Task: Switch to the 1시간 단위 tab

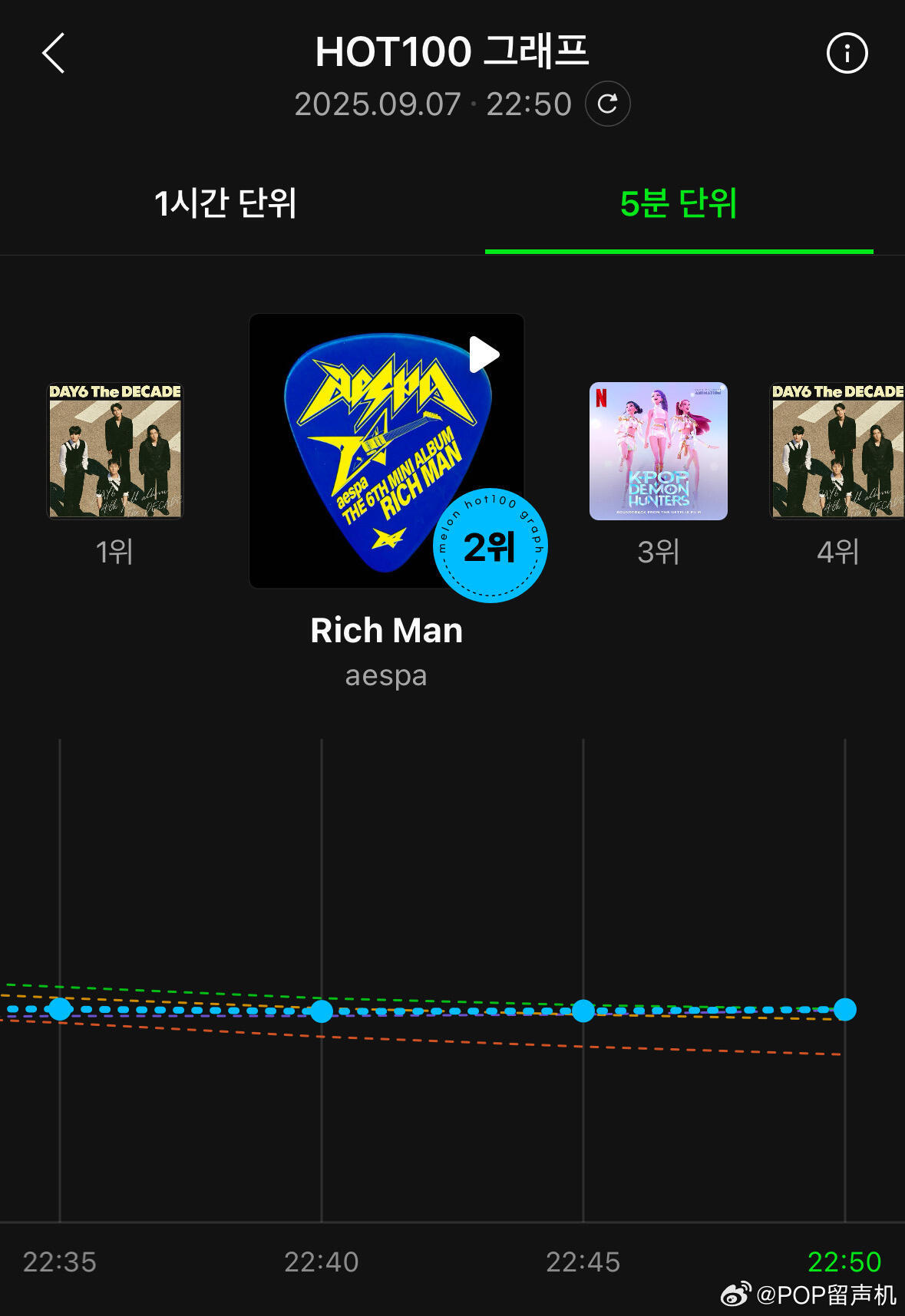Action: pos(225,203)
